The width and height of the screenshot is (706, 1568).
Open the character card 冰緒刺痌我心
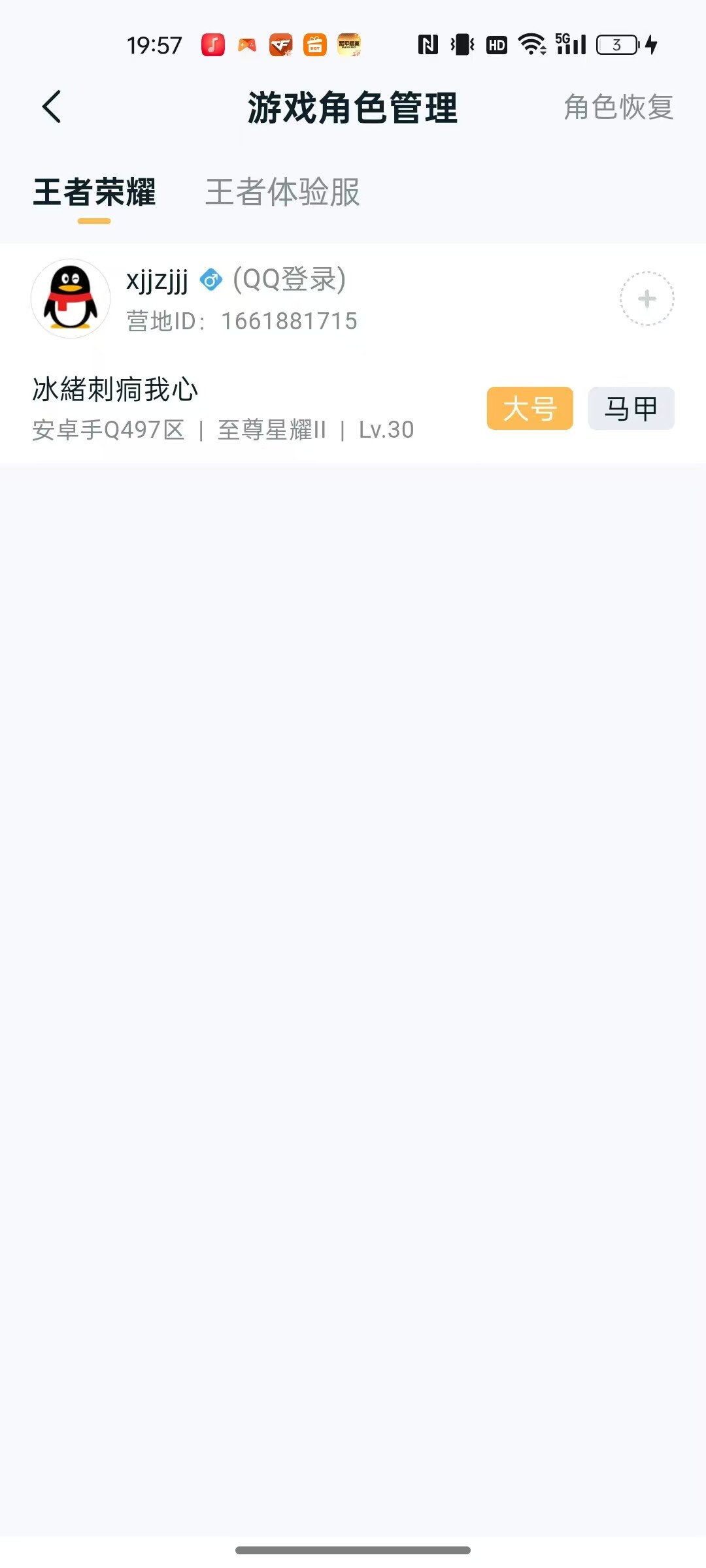click(x=115, y=390)
